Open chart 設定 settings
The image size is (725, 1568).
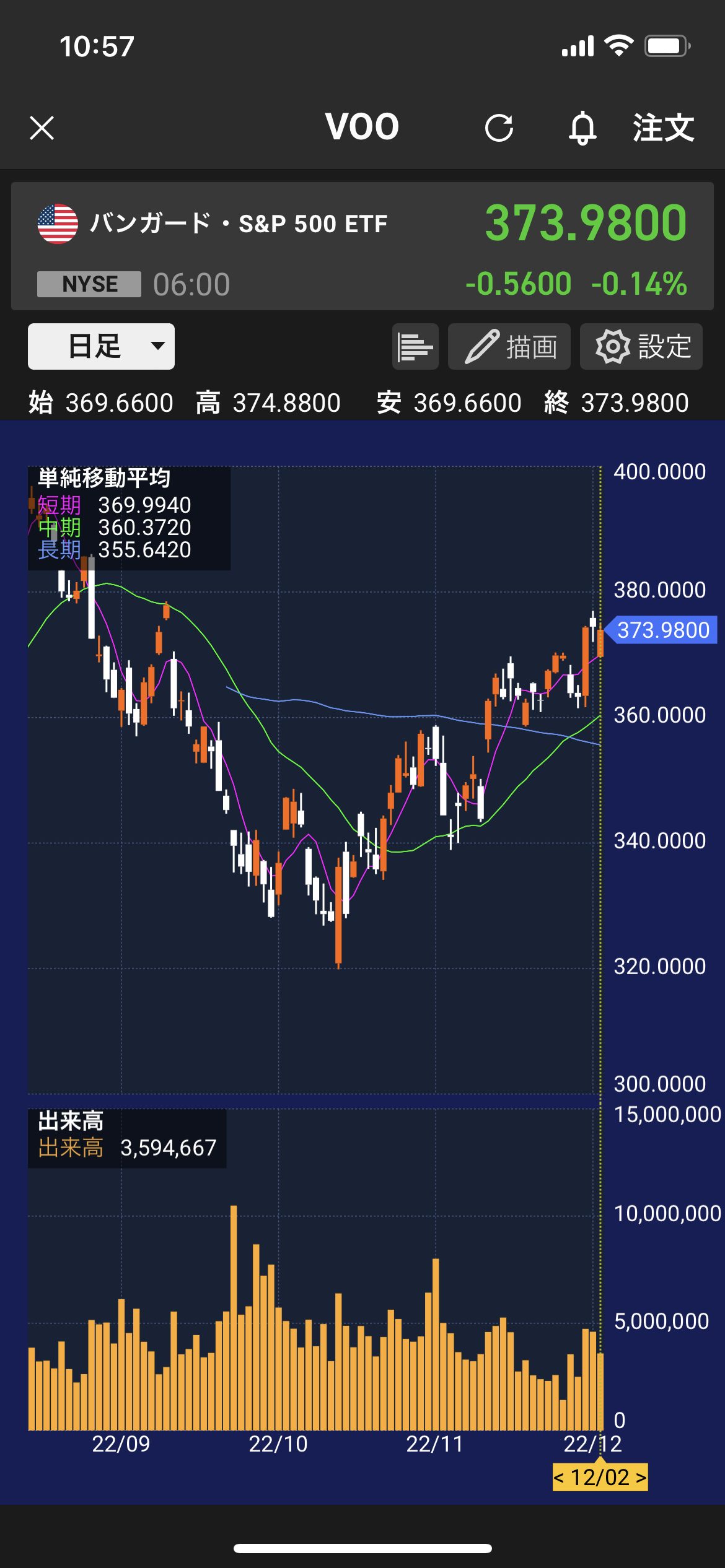pos(641,347)
